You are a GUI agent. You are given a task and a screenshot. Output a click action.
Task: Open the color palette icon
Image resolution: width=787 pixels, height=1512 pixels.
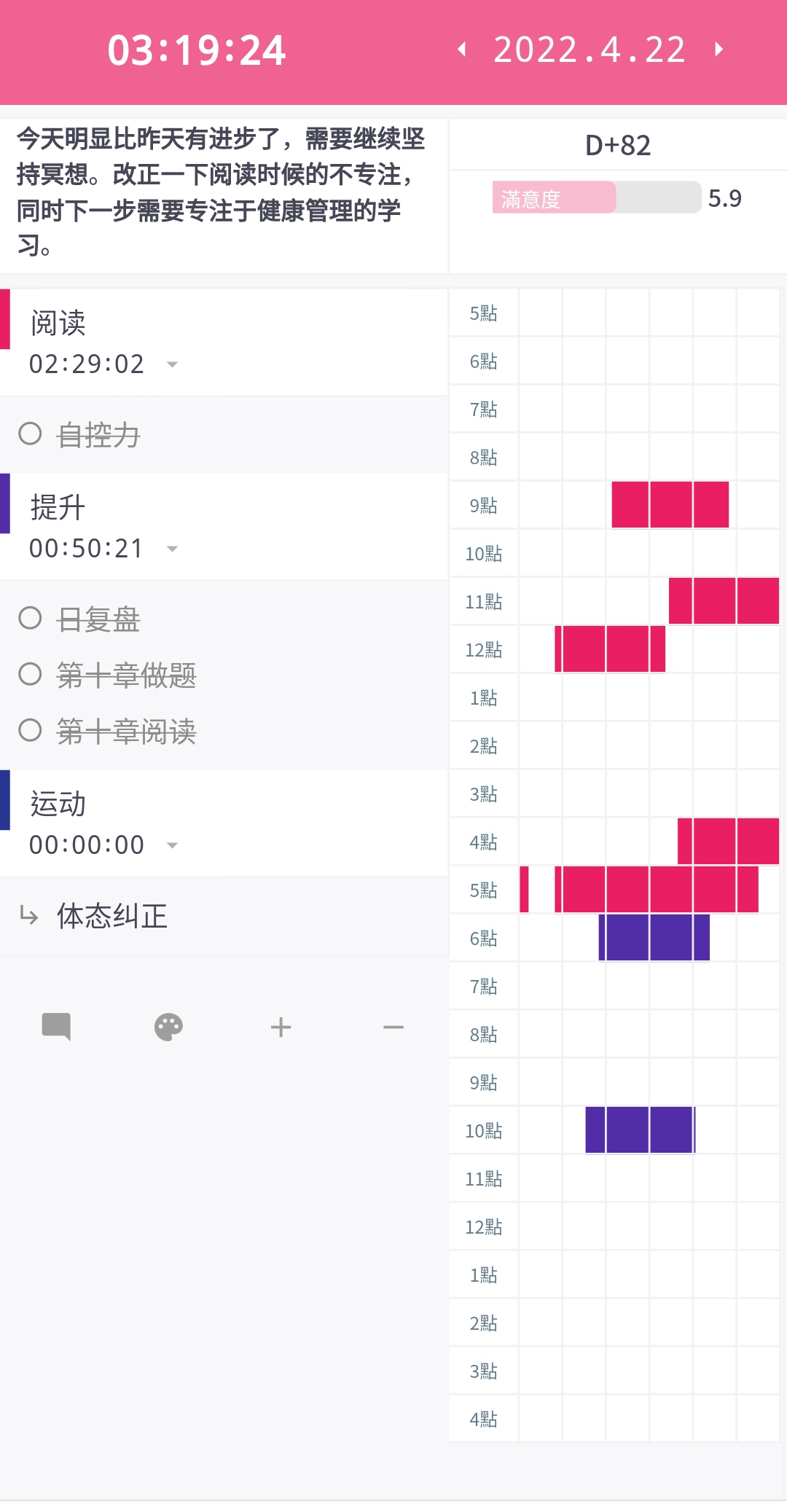[x=168, y=1027]
